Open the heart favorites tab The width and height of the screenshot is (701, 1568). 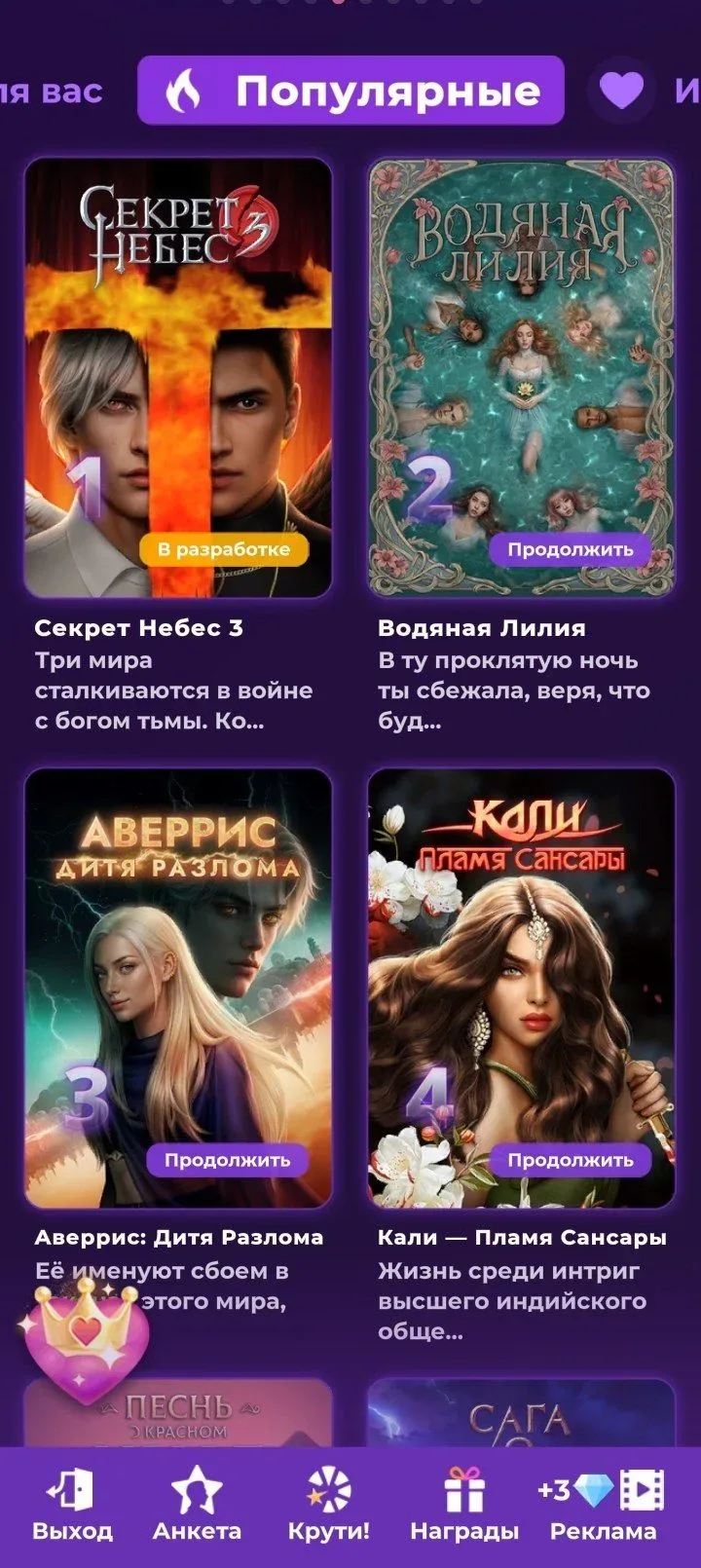pos(621,91)
